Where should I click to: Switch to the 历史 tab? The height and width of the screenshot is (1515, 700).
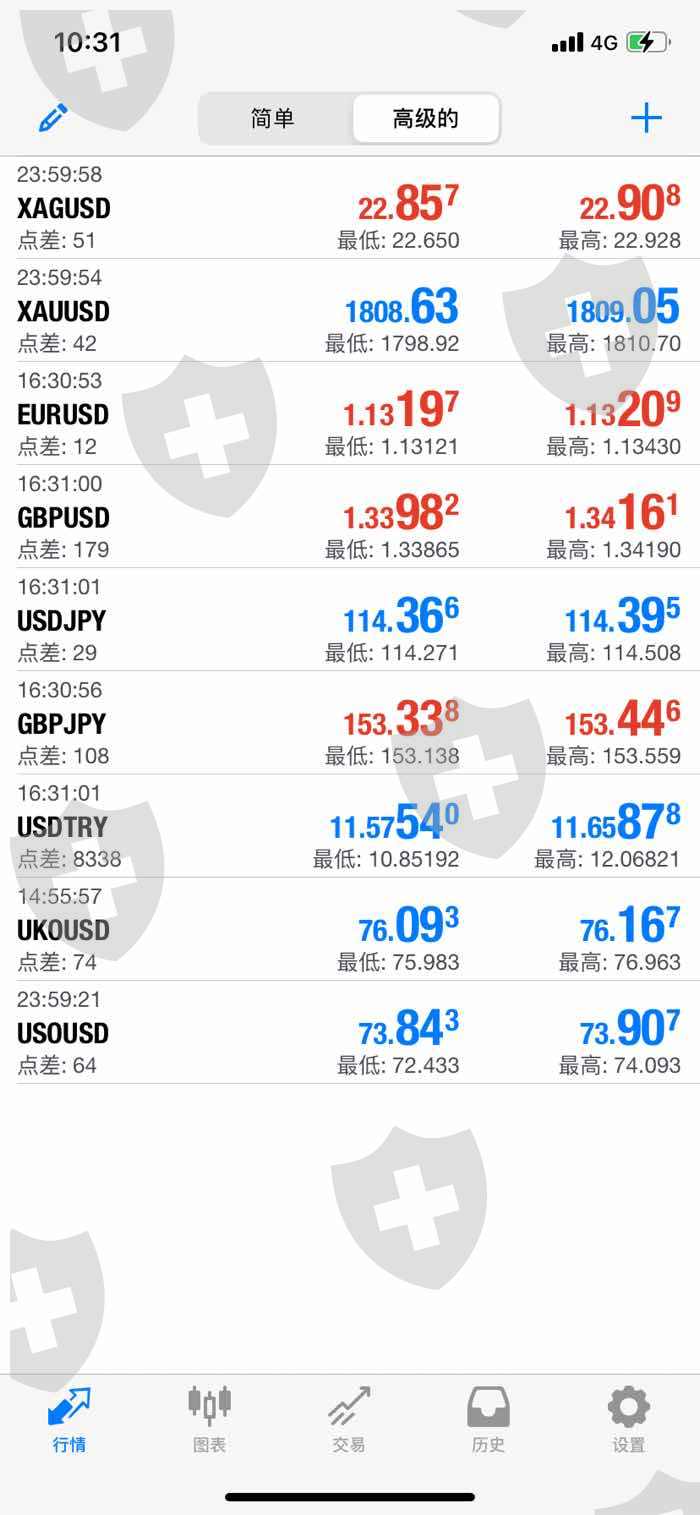click(x=489, y=1420)
